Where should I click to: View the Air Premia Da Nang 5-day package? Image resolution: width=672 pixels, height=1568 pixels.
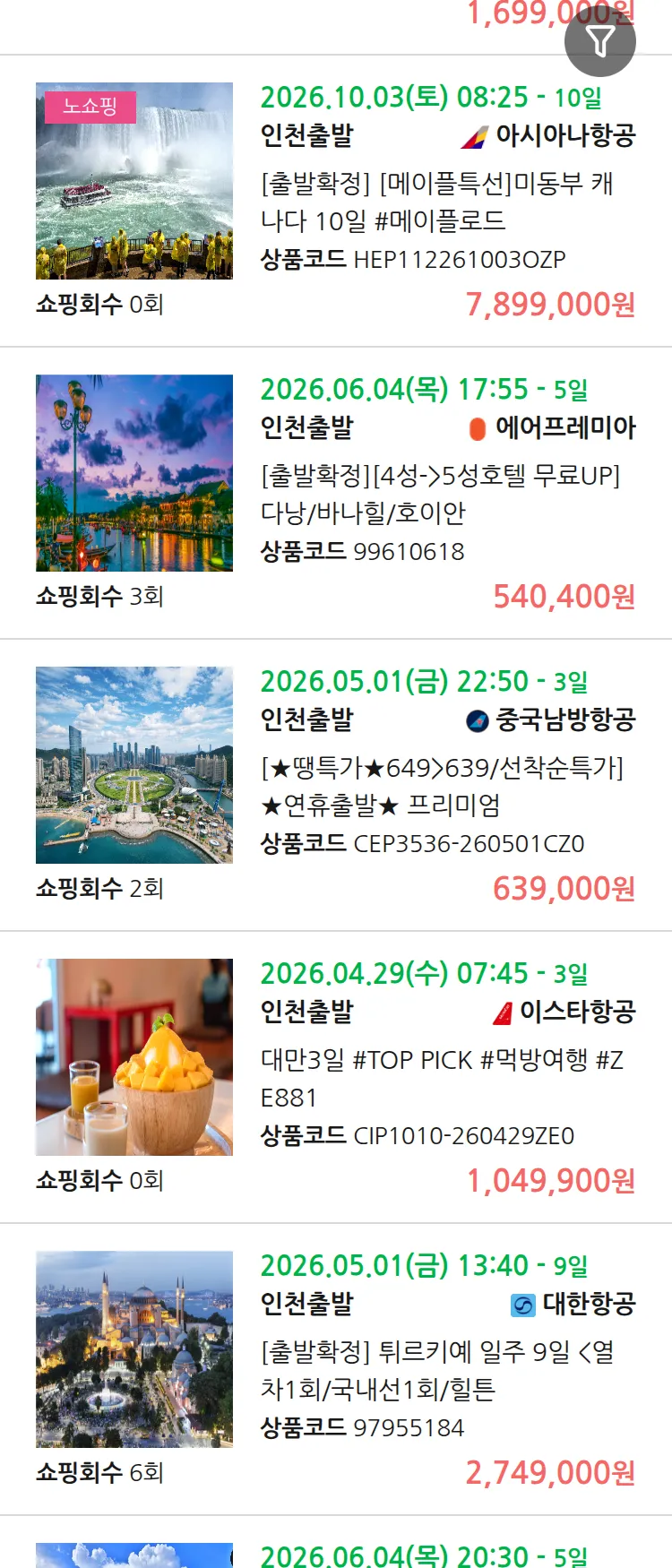click(439, 494)
